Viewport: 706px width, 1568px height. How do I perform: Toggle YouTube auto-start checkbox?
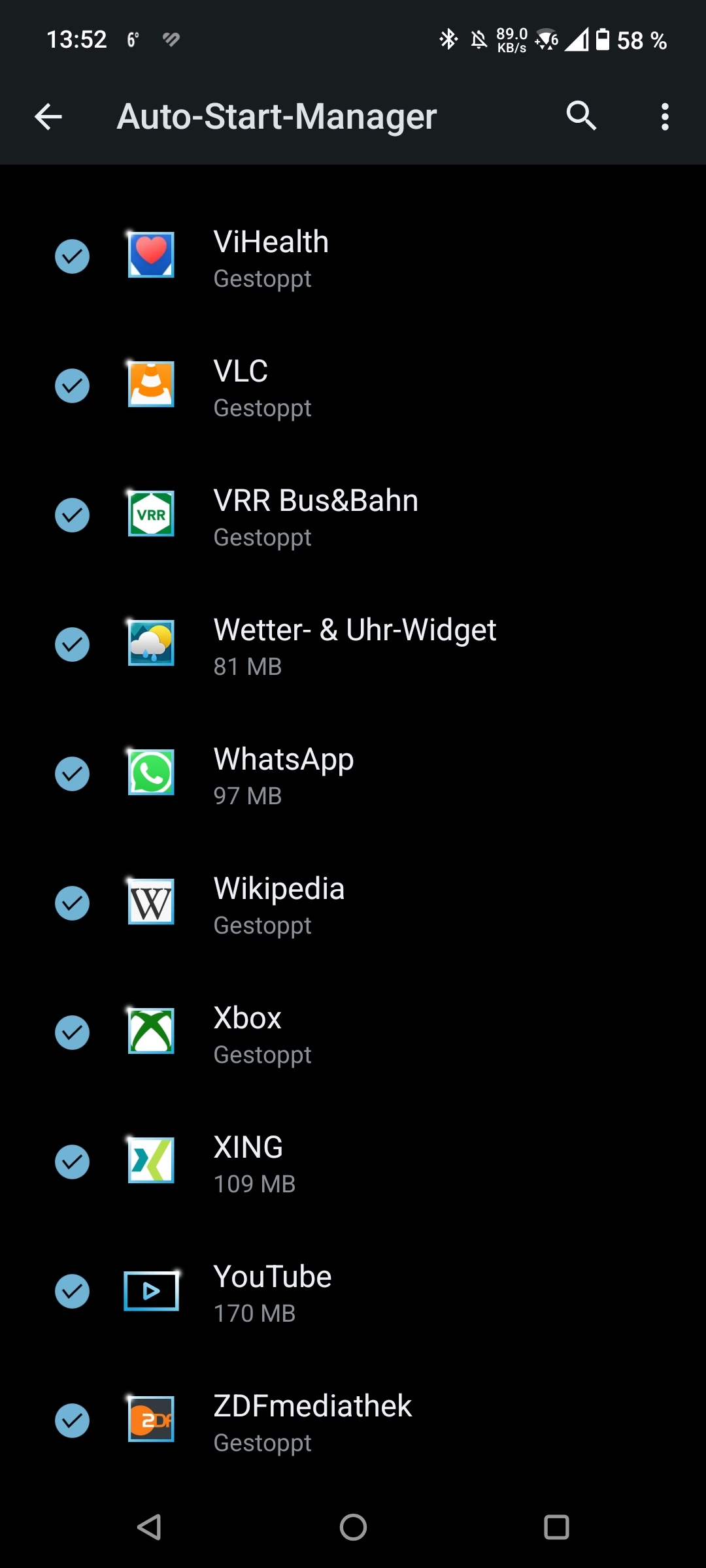coord(72,1292)
